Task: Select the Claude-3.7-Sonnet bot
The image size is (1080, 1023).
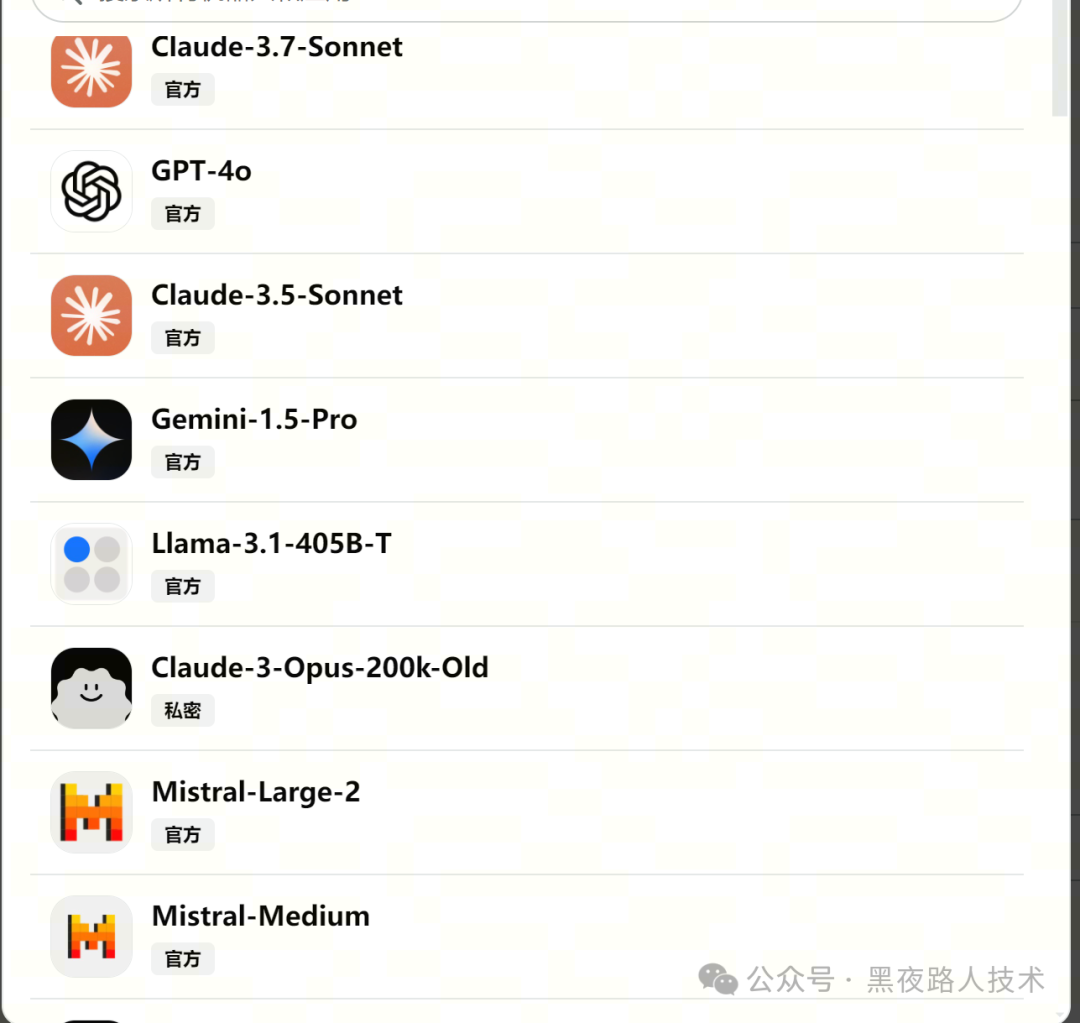Action: tap(277, 48)
